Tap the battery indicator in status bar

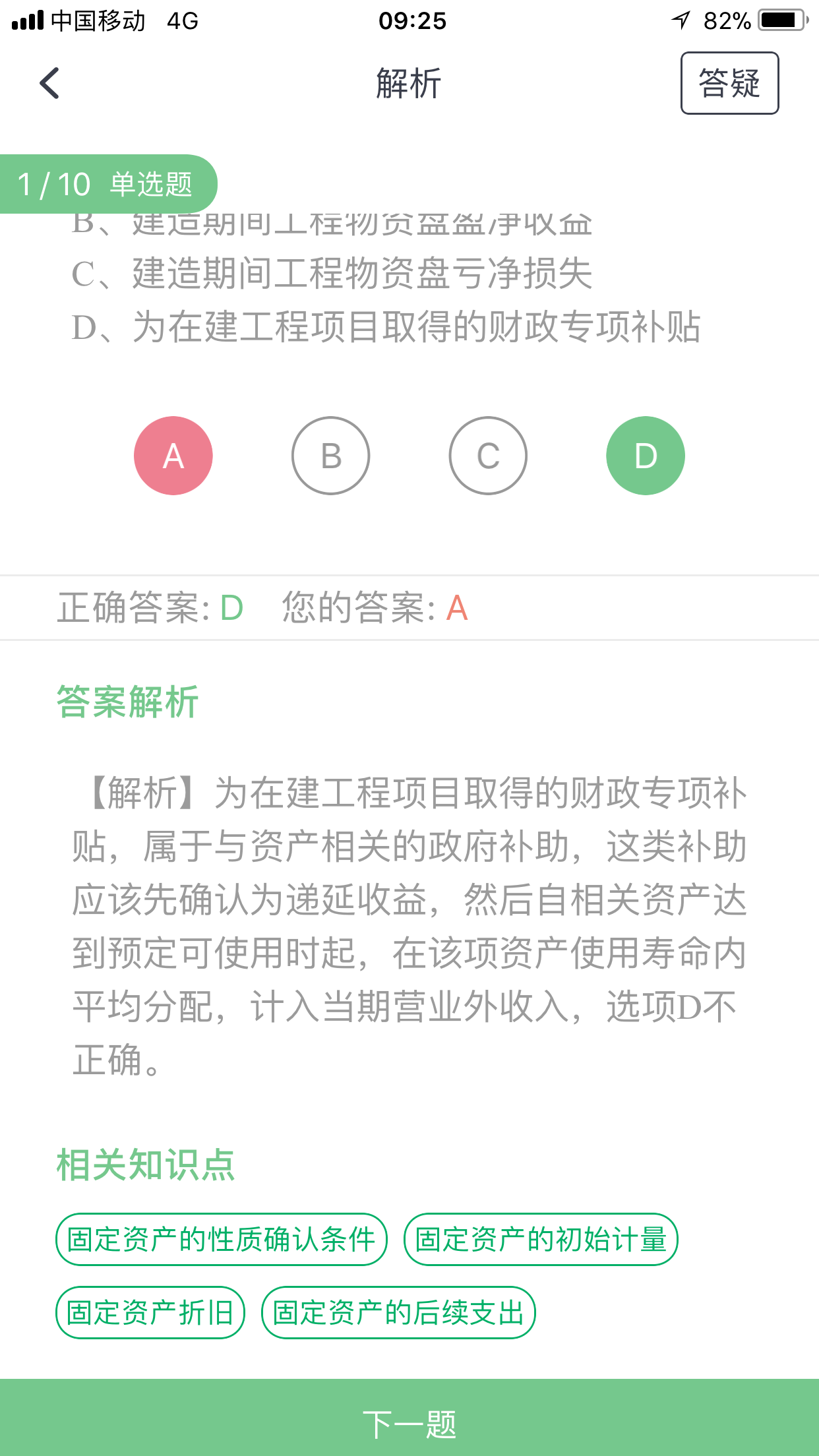[x=782, y=20]
